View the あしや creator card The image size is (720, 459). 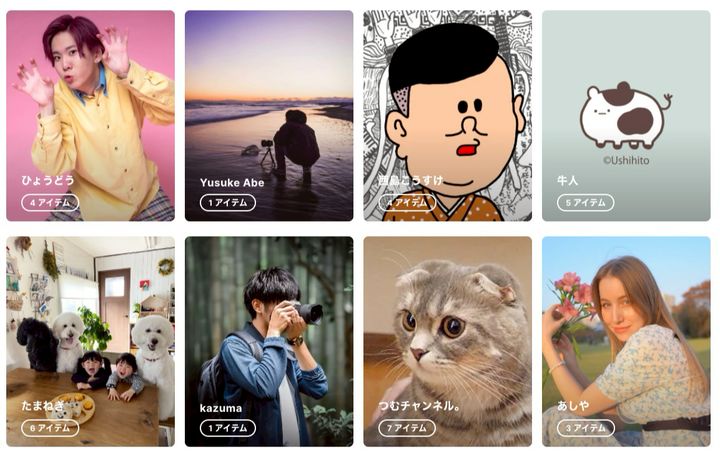[x=626, y=341]
